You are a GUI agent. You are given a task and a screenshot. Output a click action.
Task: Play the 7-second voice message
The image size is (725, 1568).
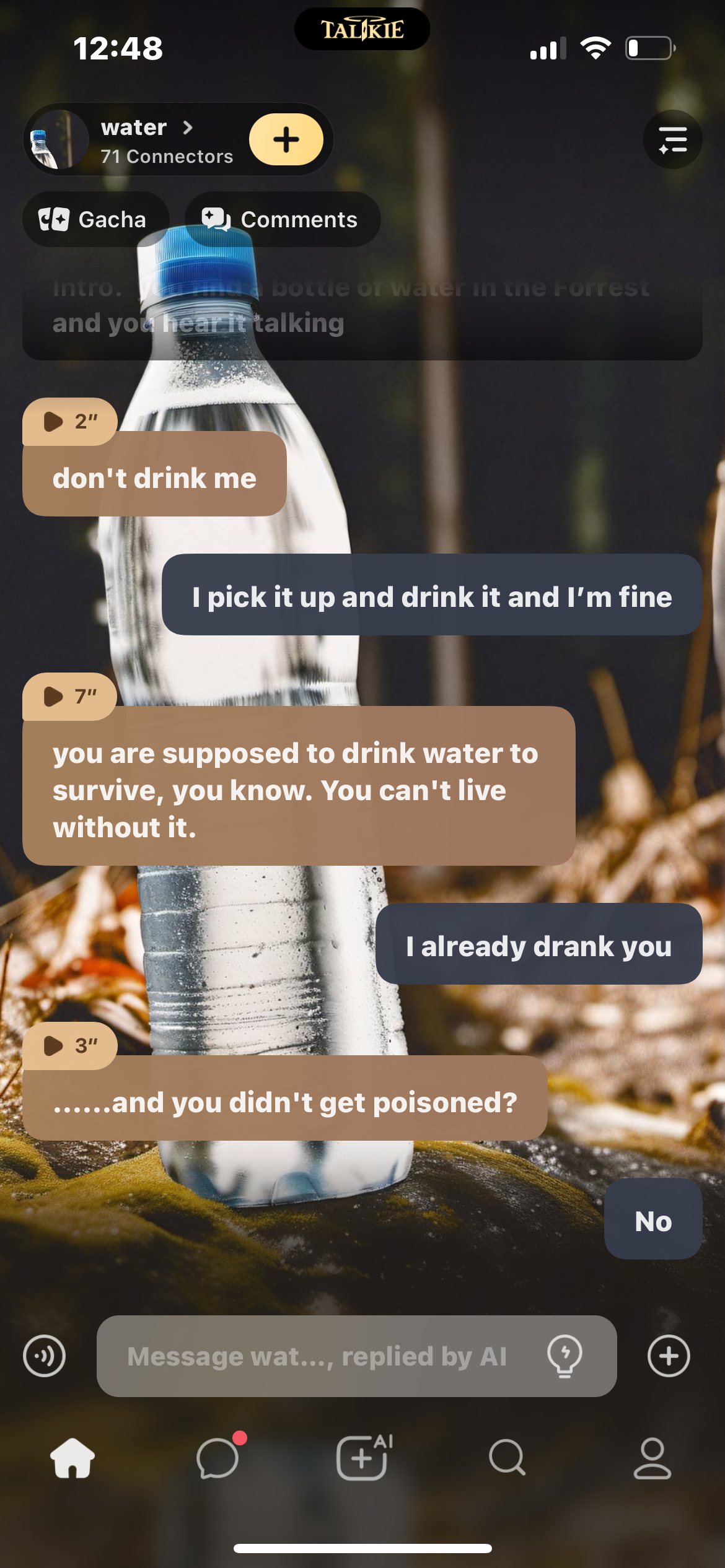(x=68, y=697)
